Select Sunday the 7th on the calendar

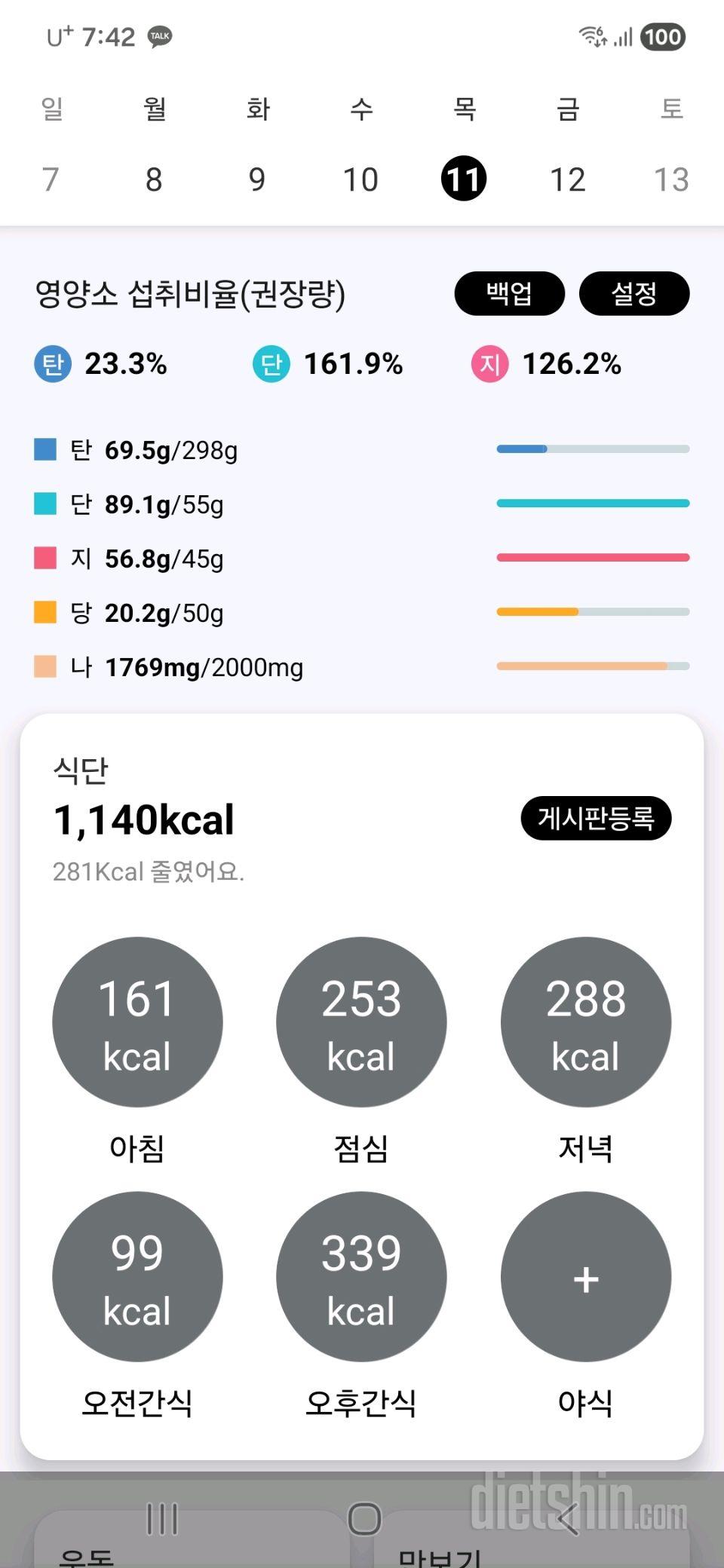tap(50, 179)
